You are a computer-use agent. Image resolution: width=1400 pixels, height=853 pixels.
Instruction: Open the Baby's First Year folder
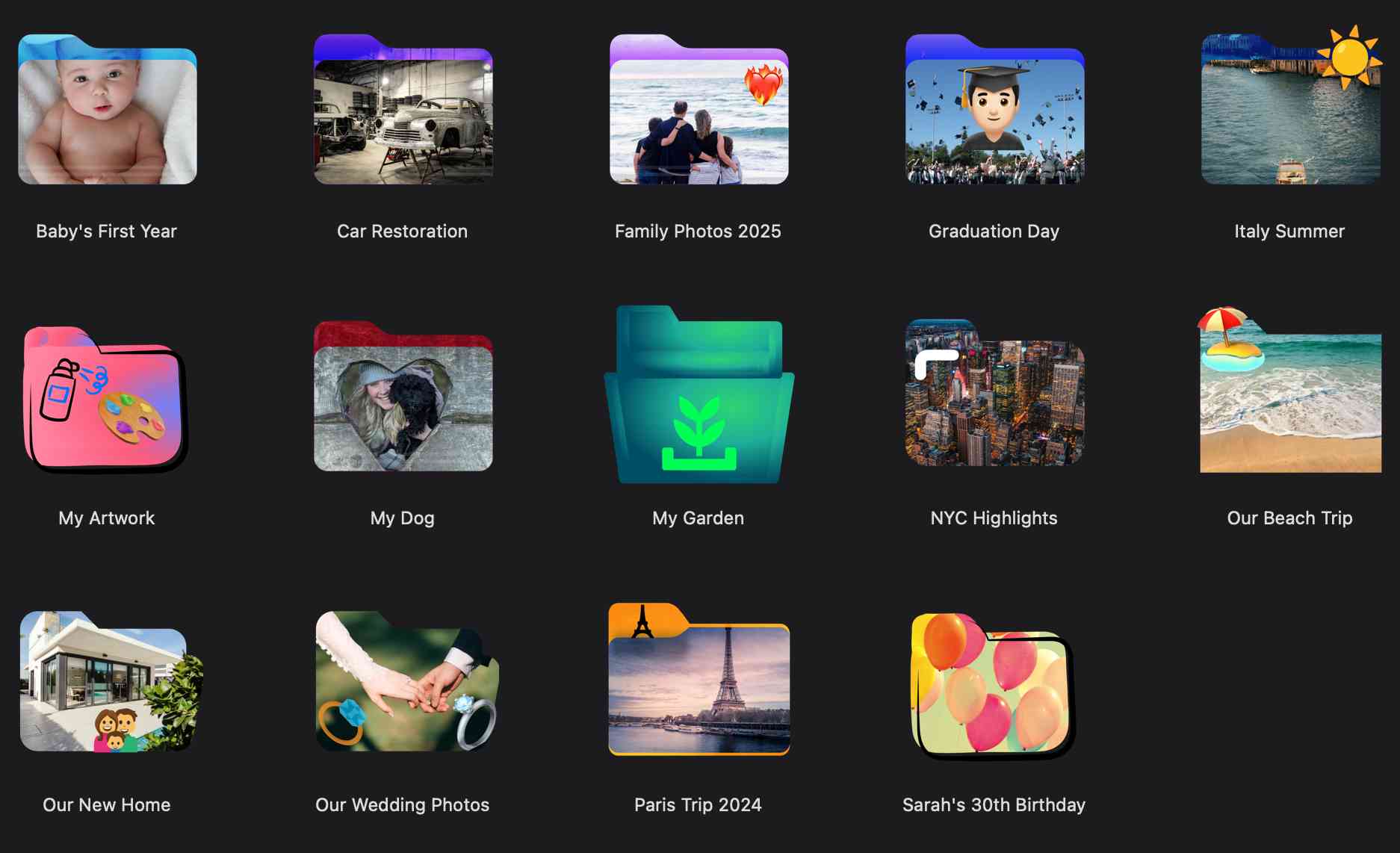click(107, 112)
